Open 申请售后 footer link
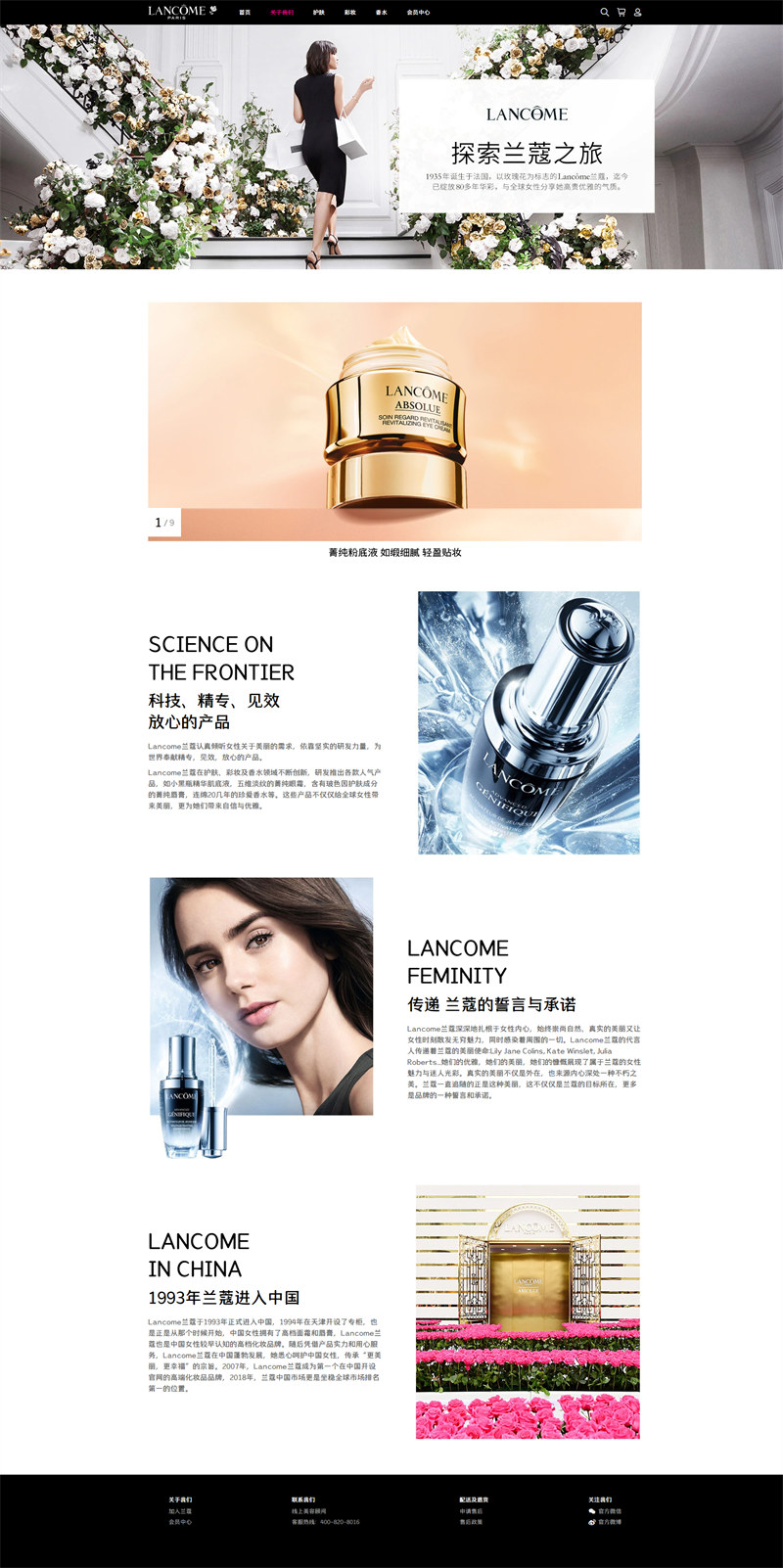The image size is (783, 1568). point(472,1511)
